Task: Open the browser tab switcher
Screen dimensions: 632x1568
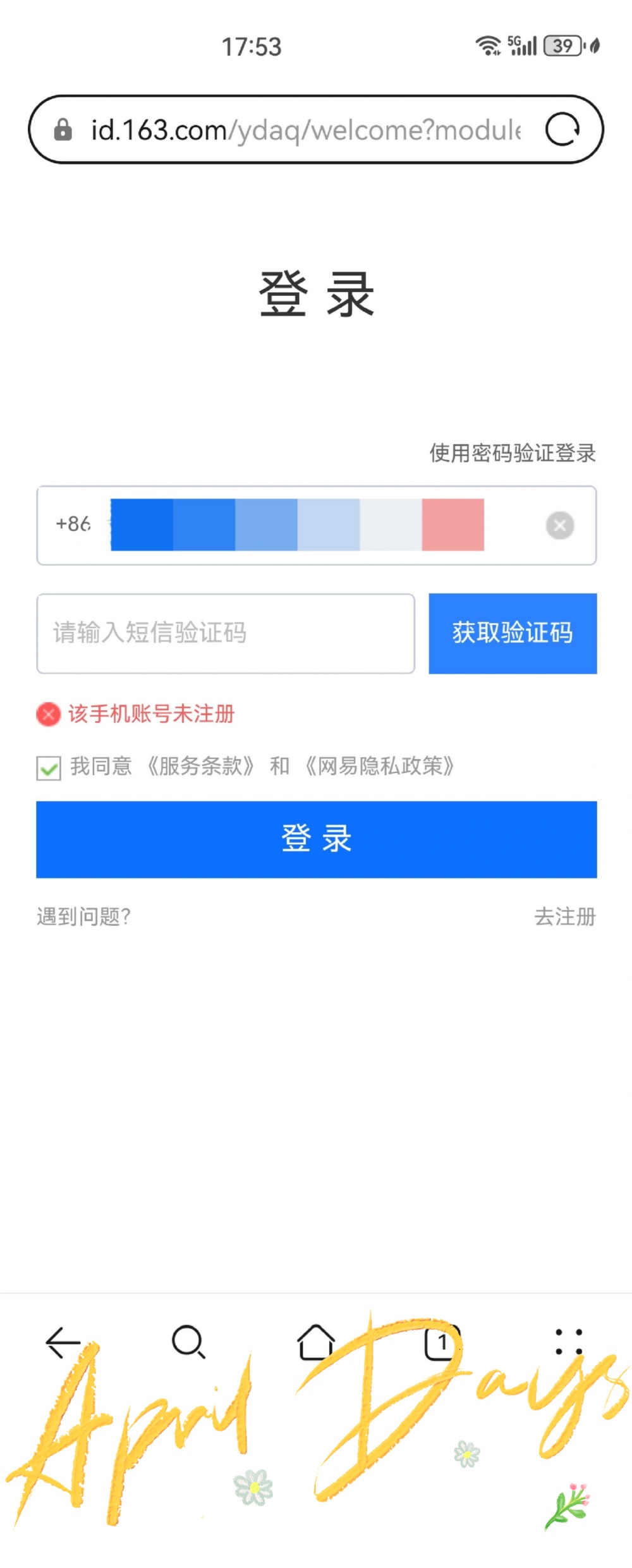Action: coord(442,1341)
